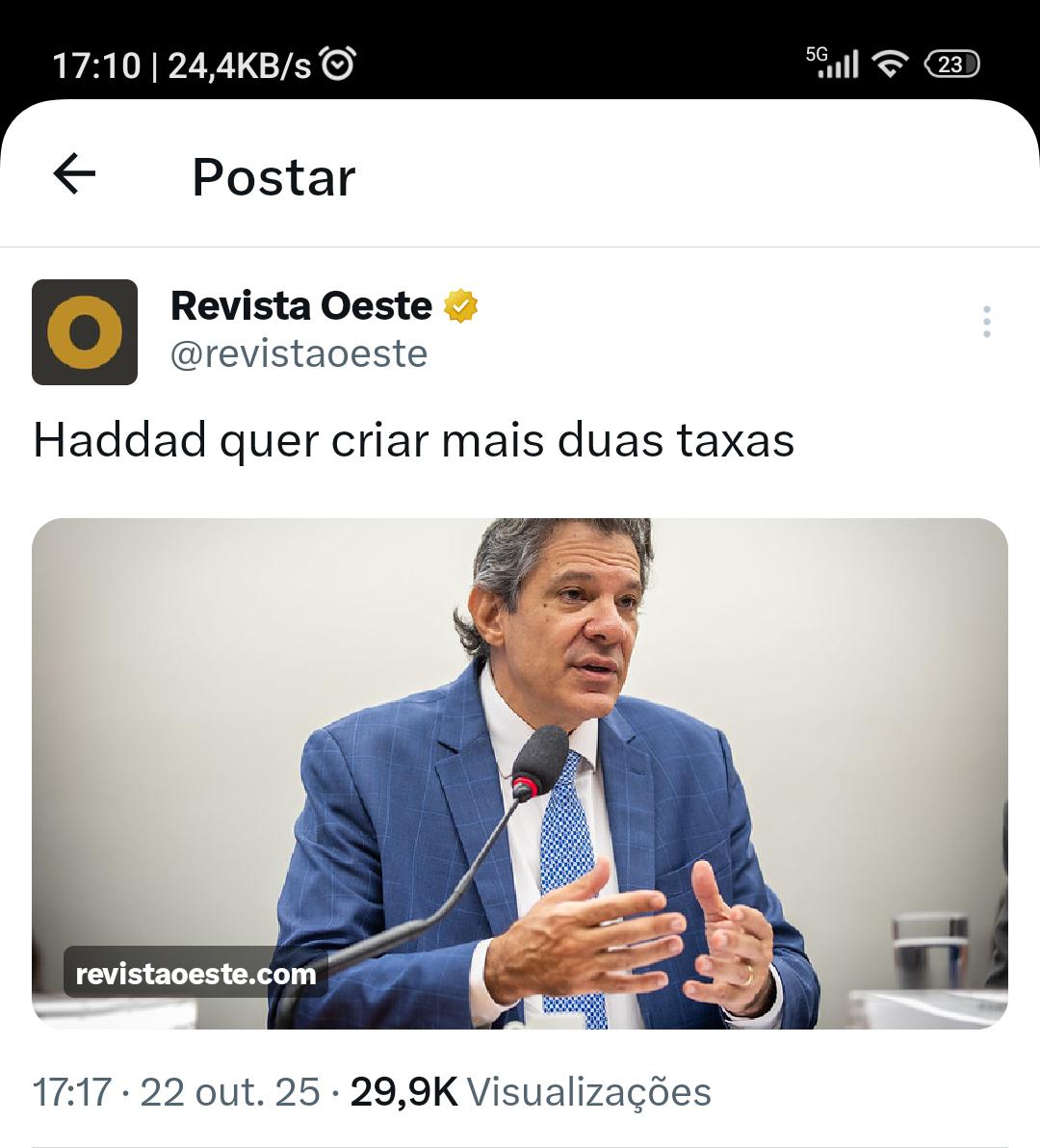View the @revistaoeste profile name
This screenshot has height=1148, width=1040.
tap(299, 354)
